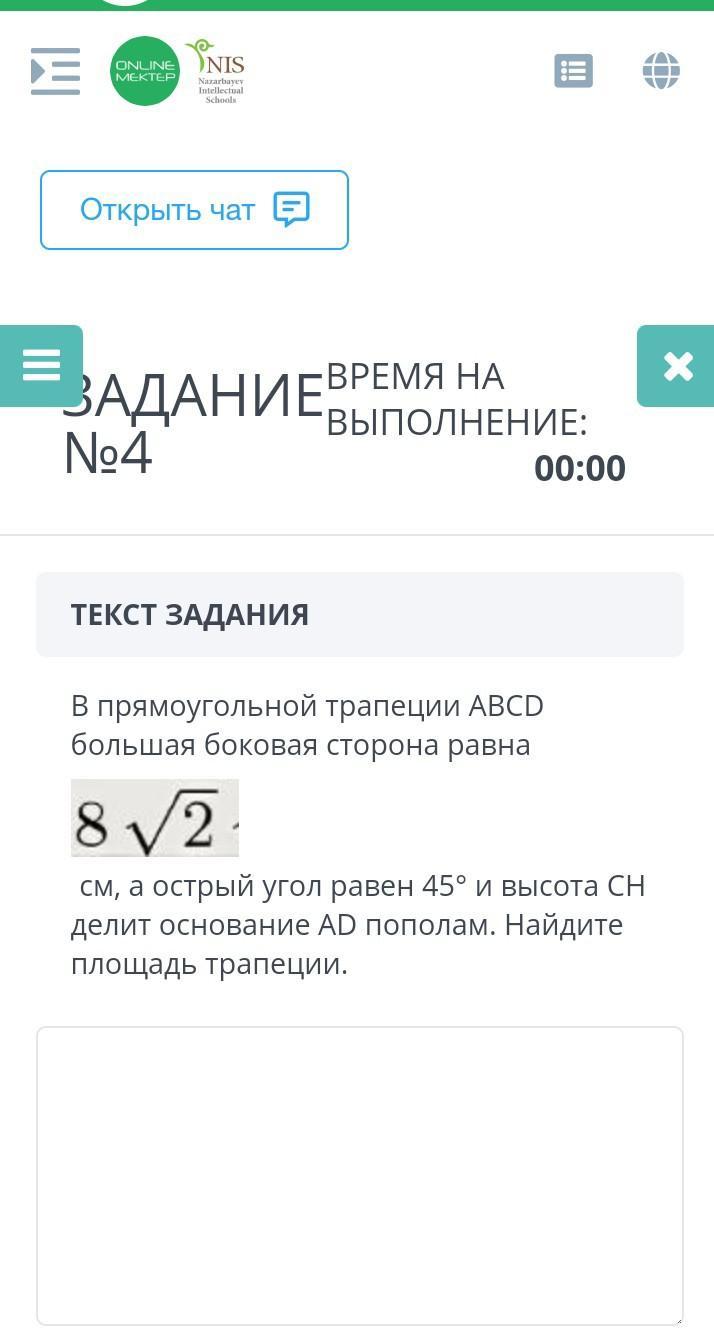Open the task list icon
Image resolution: width=714 pixels, height=1344 pixels.
(573, 71)
